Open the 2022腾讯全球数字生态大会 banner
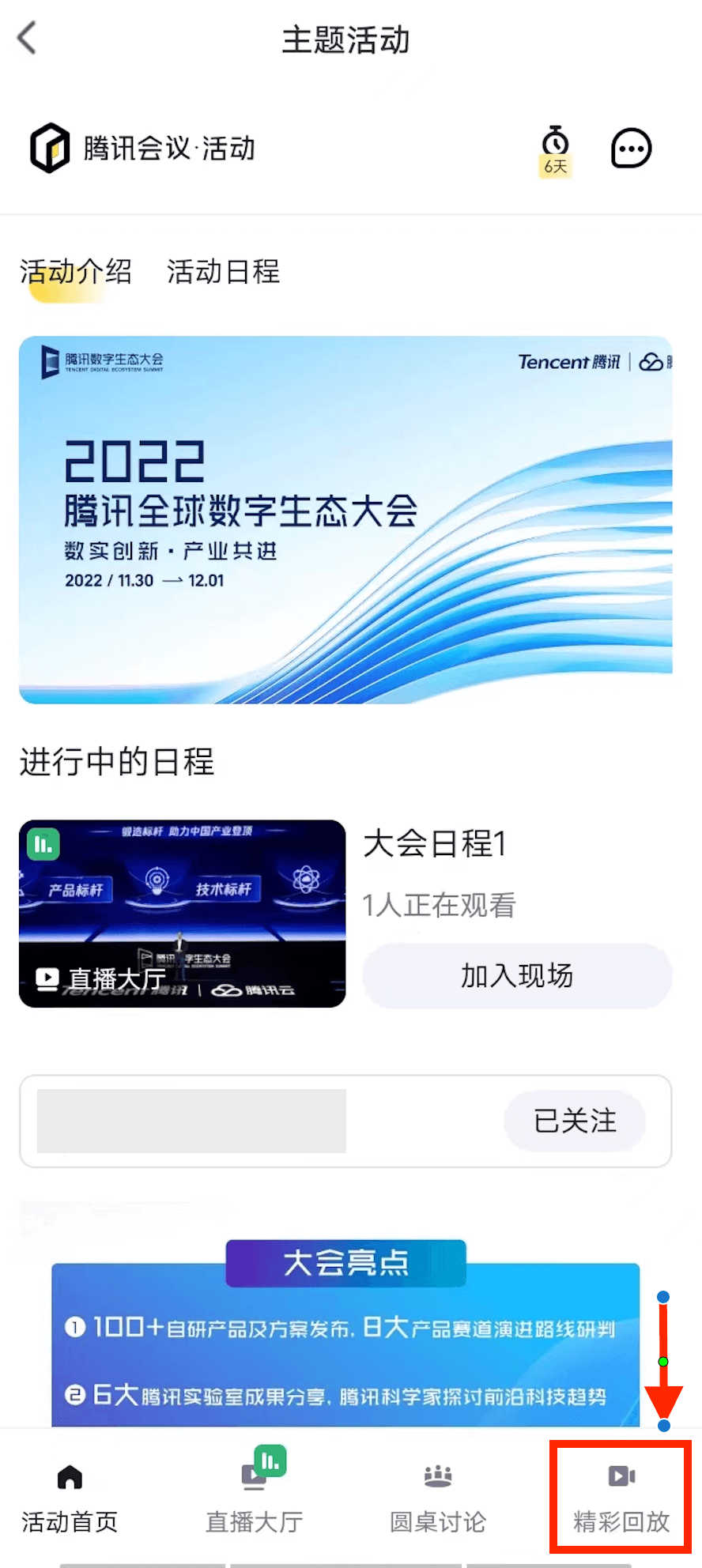702x1568 pixels. tap(345, 519)
